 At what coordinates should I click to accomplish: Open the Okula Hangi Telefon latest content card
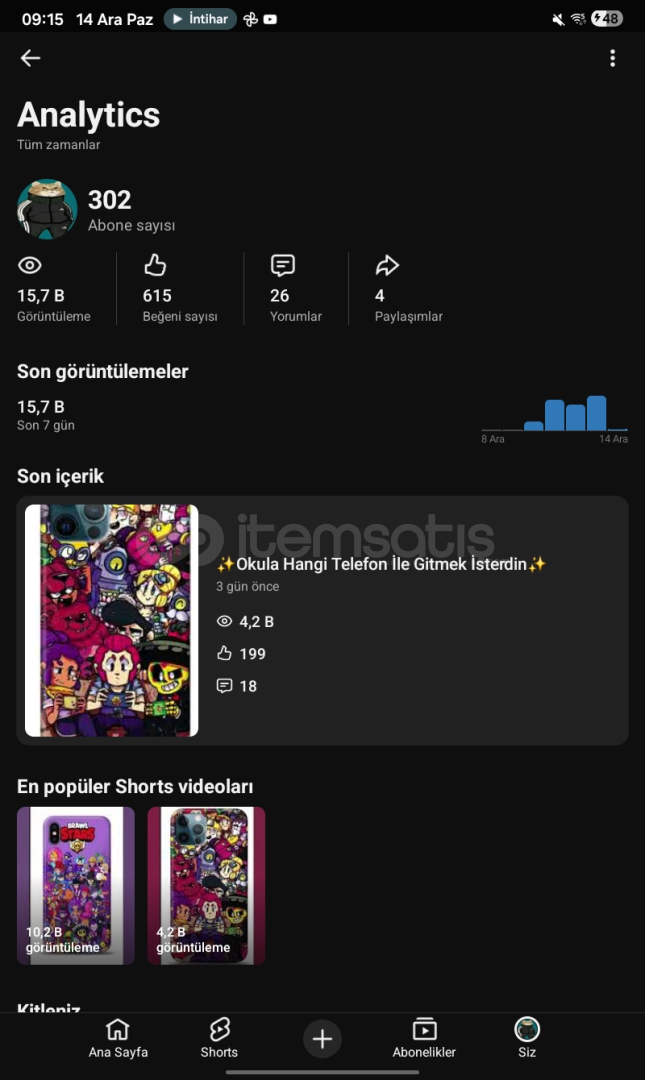point(322,620)
